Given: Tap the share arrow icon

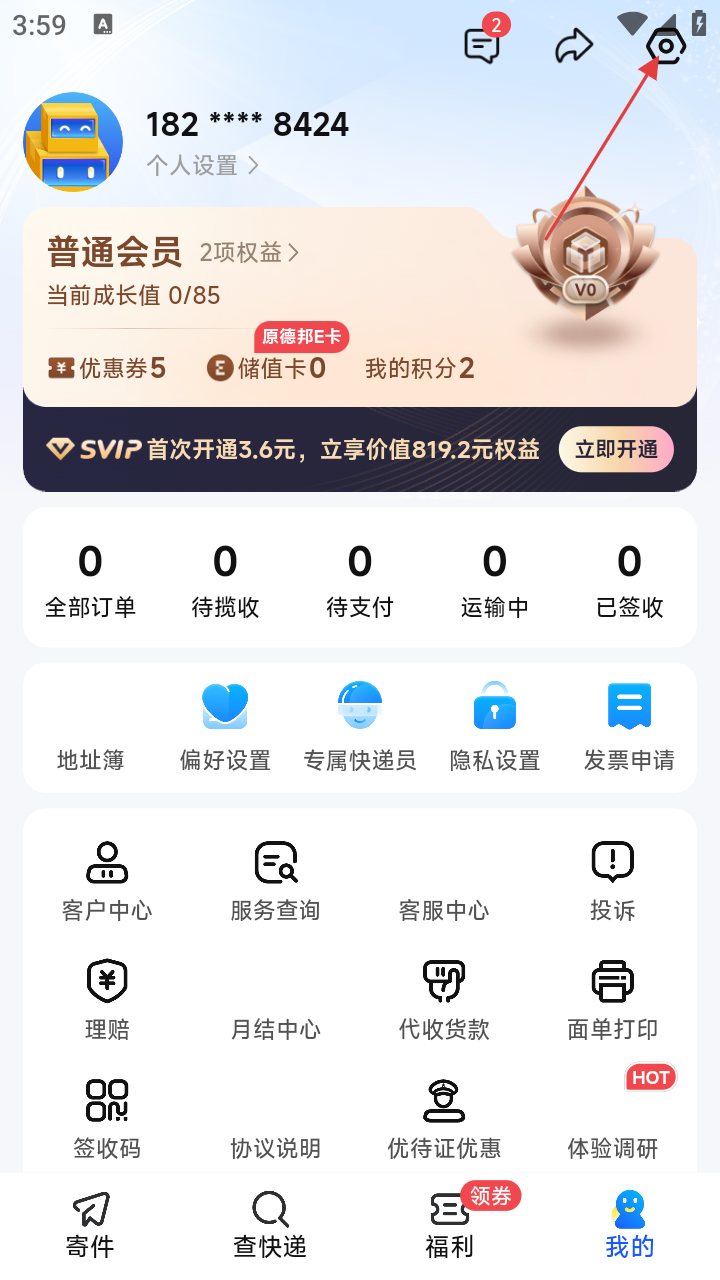Looking at the screenshot, I should tap(574, 46).
